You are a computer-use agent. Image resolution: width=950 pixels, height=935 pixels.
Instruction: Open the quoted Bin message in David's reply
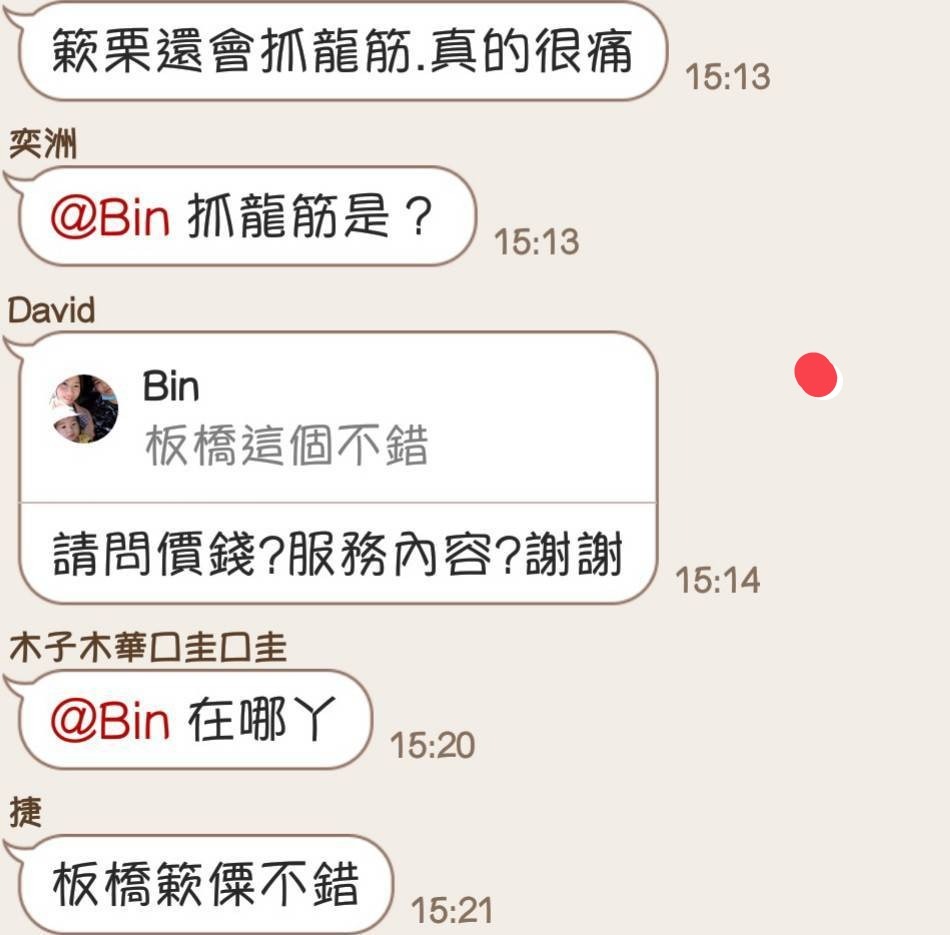[x=285, y=420]
